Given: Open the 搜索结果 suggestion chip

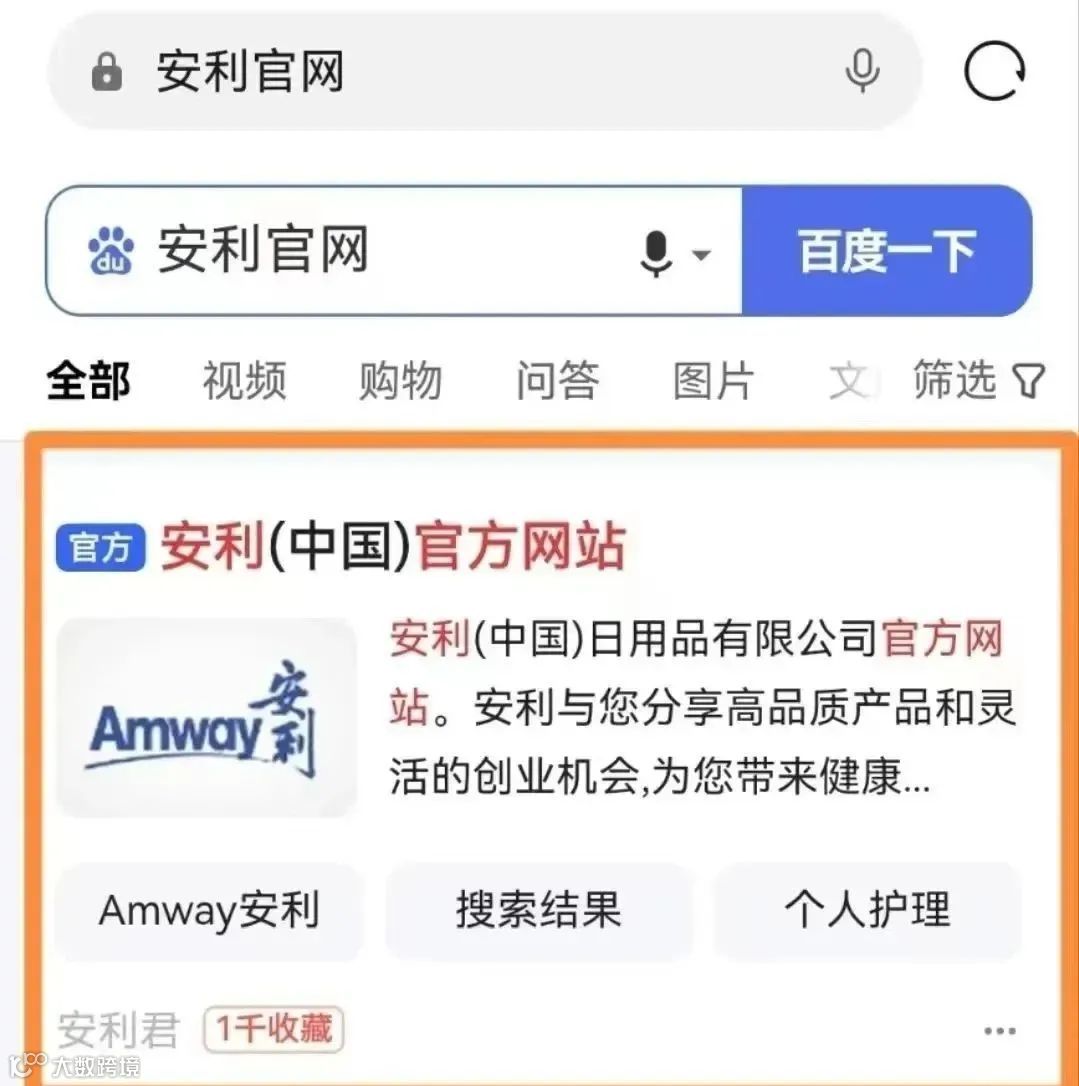Looking at the screenshot, I should [538, 910].
